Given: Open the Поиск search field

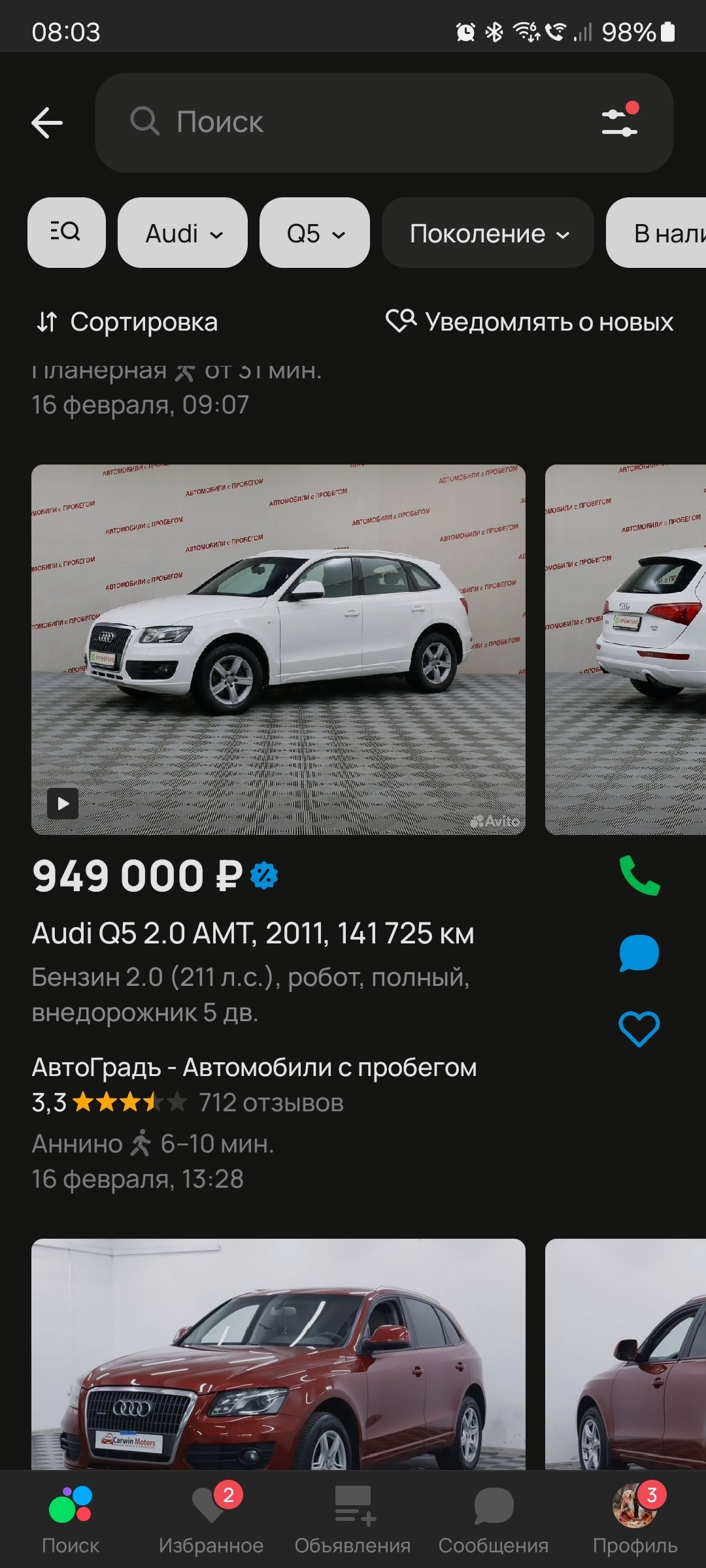Looking at the screenshot, I should click(340, 123).
